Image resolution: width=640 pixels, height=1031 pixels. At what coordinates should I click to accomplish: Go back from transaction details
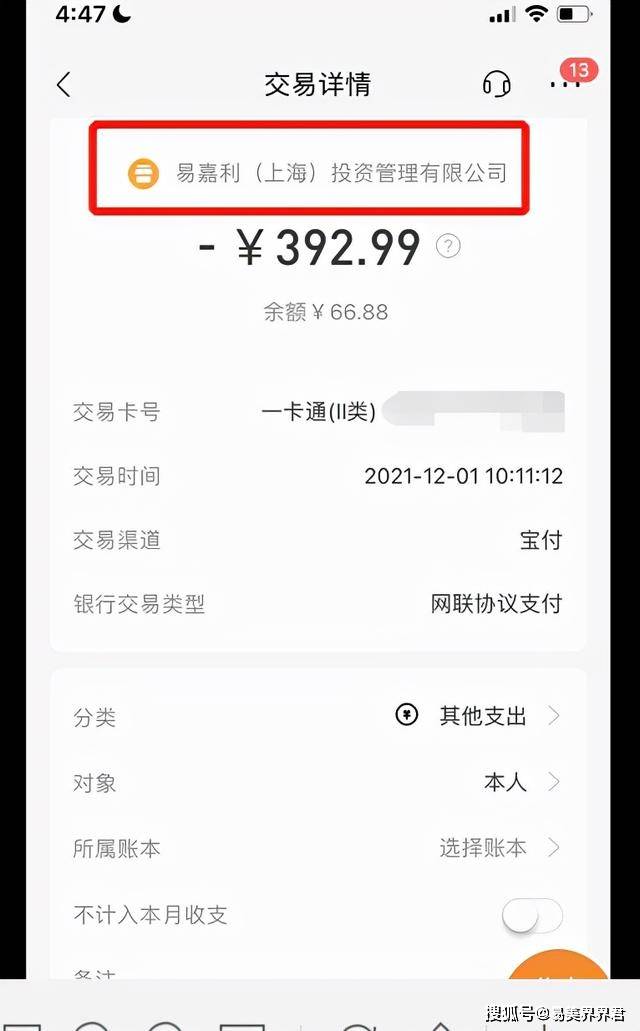click(64, 85)
